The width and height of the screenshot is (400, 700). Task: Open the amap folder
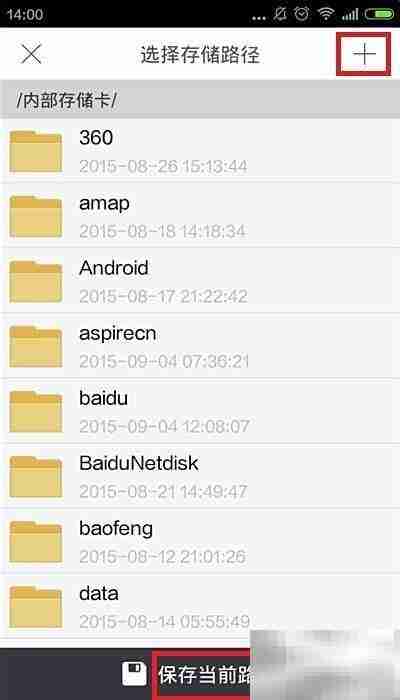tap(200, 216)
